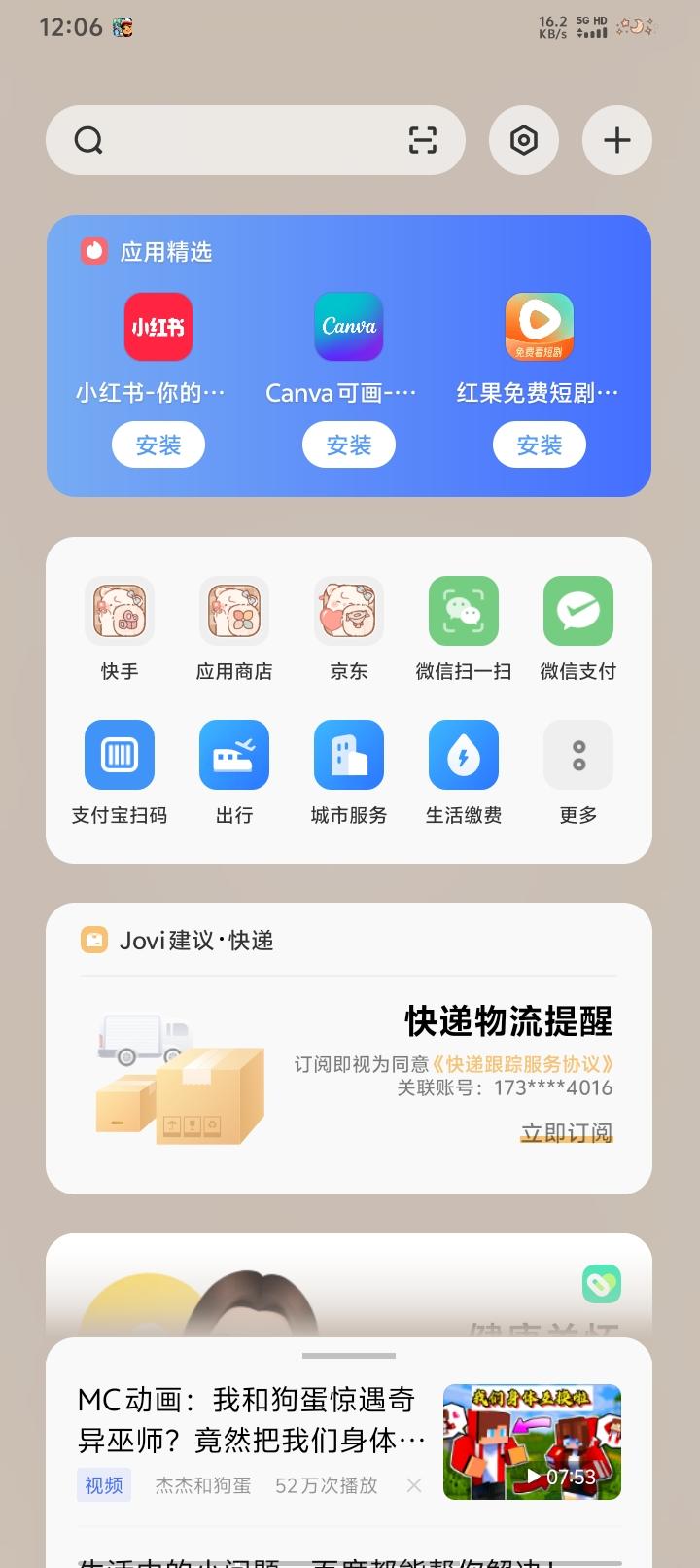
Task: Open 支付宝扫码 barcode scanner
Action: point(119,754)
